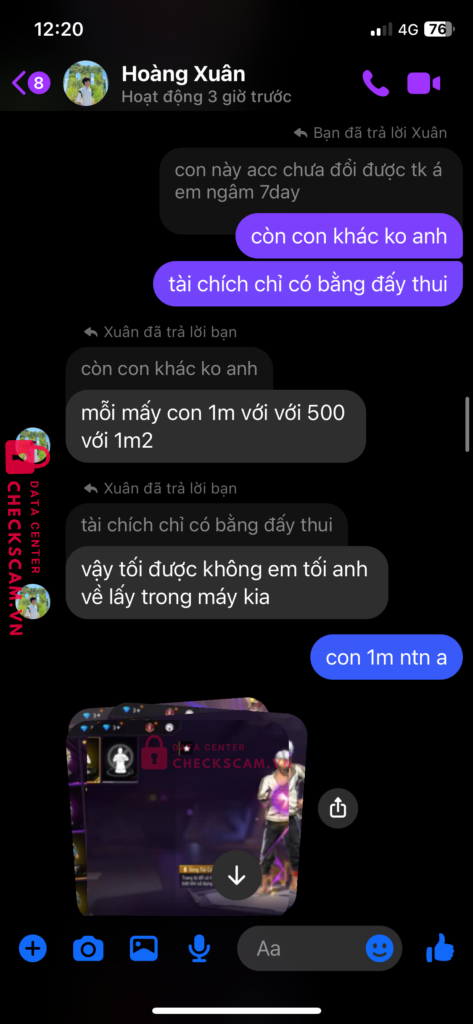
Task: Open the emoji picker in the message box
Action: click(x=380, y=948)
